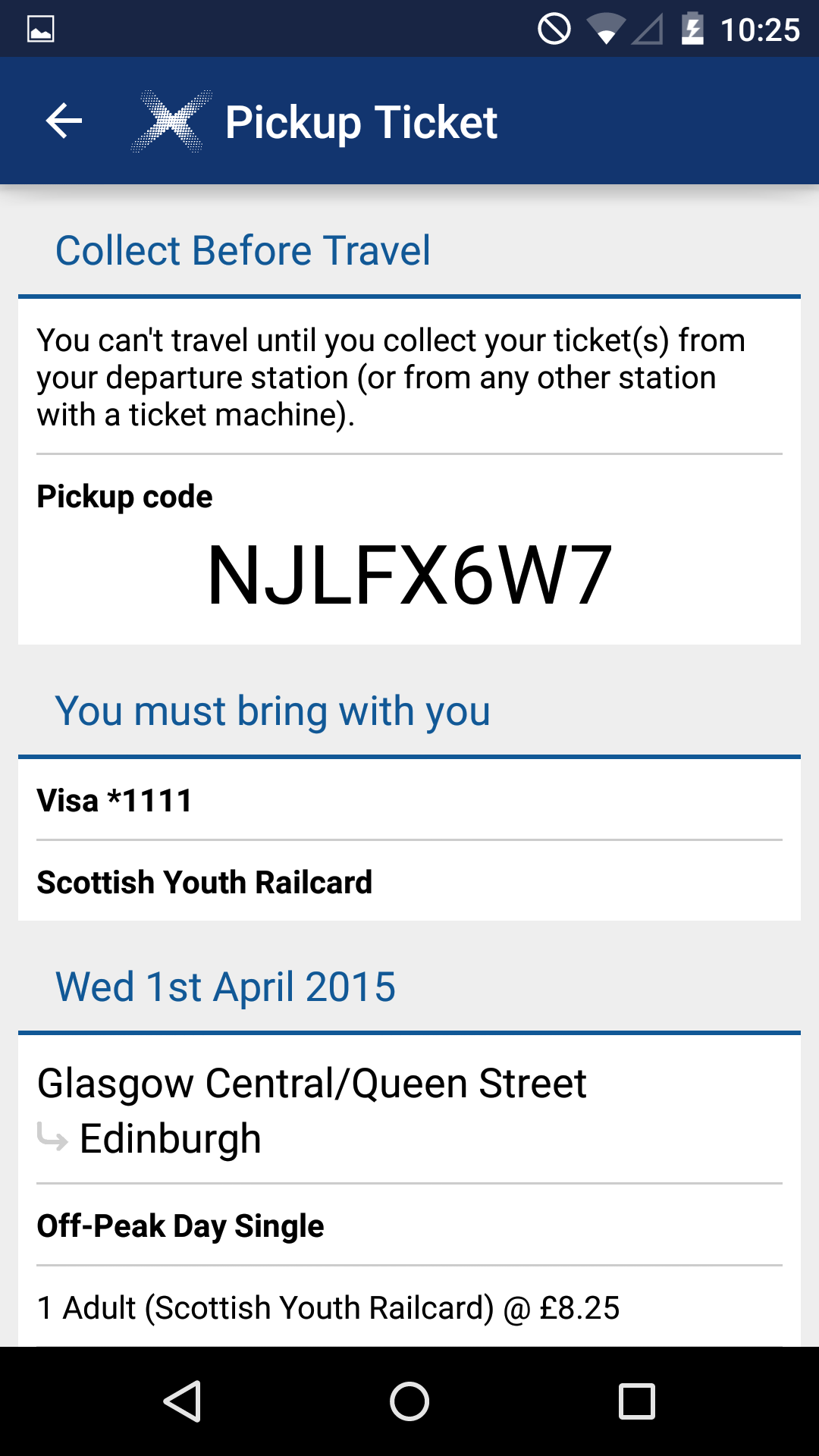The height and width of the screenshot is (1456, 819).
Task: Tap the back arrow in the header
Action: (x=63, y=121)
